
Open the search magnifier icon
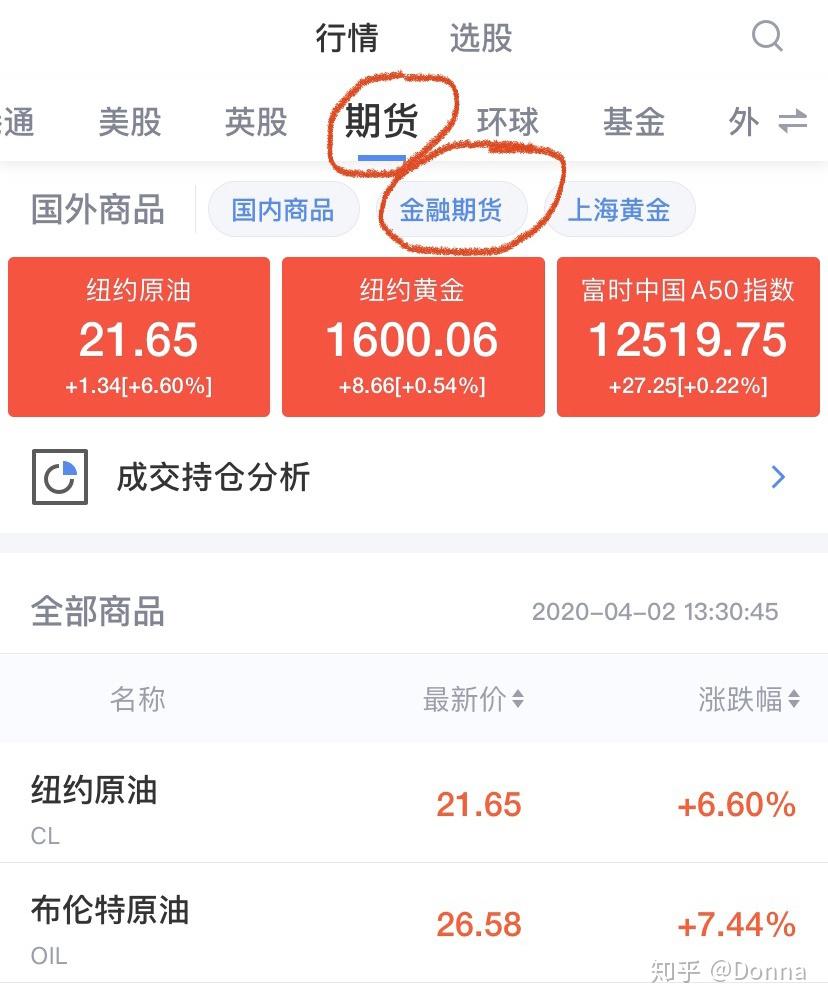766,36
